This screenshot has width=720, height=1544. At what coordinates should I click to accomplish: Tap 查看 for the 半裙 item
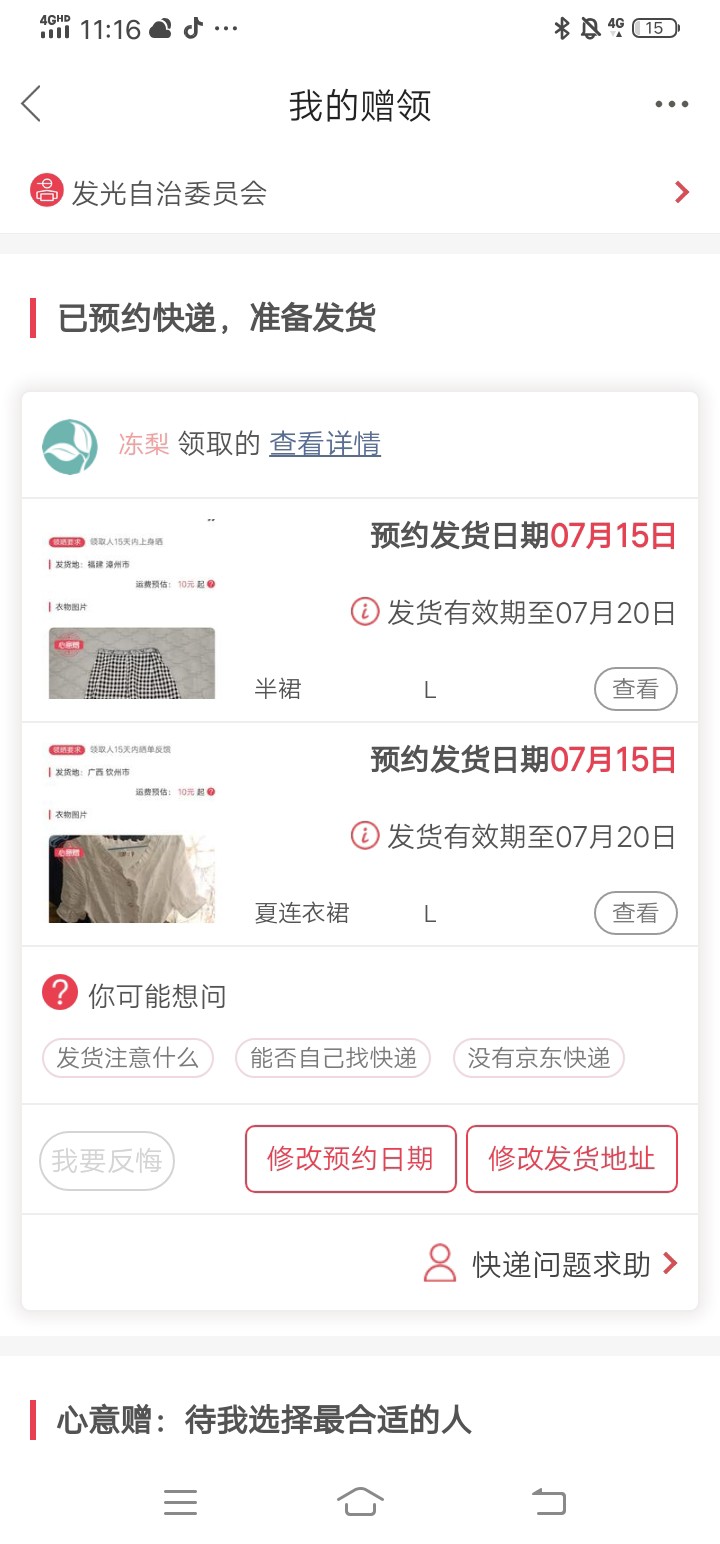click(x=635, y=689)
